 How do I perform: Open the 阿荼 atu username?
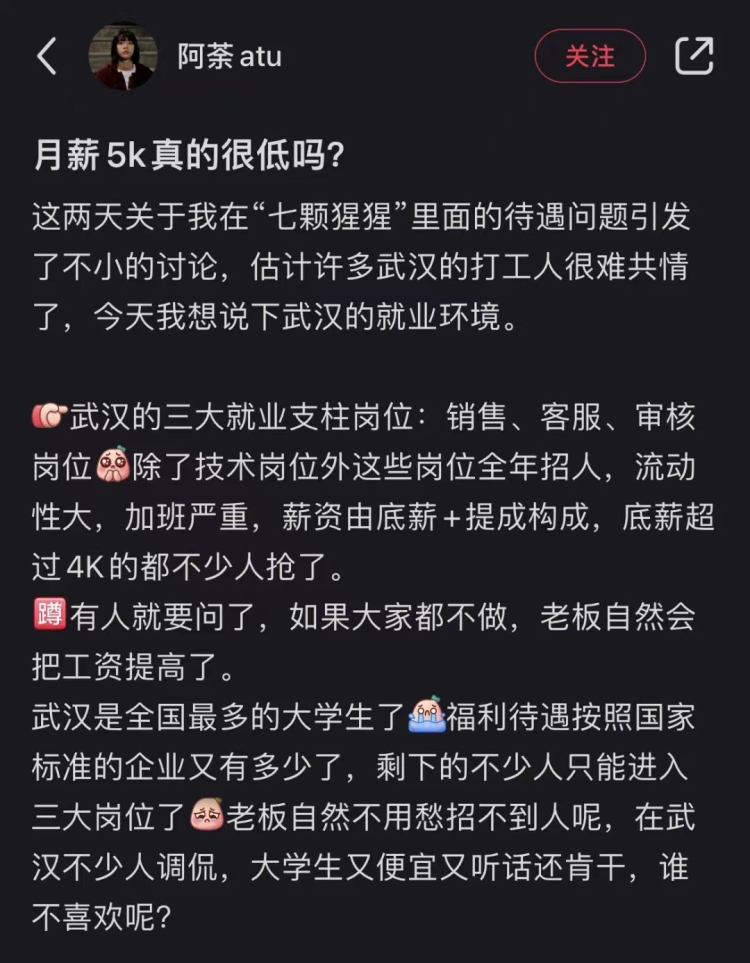(x=230, y=56)
